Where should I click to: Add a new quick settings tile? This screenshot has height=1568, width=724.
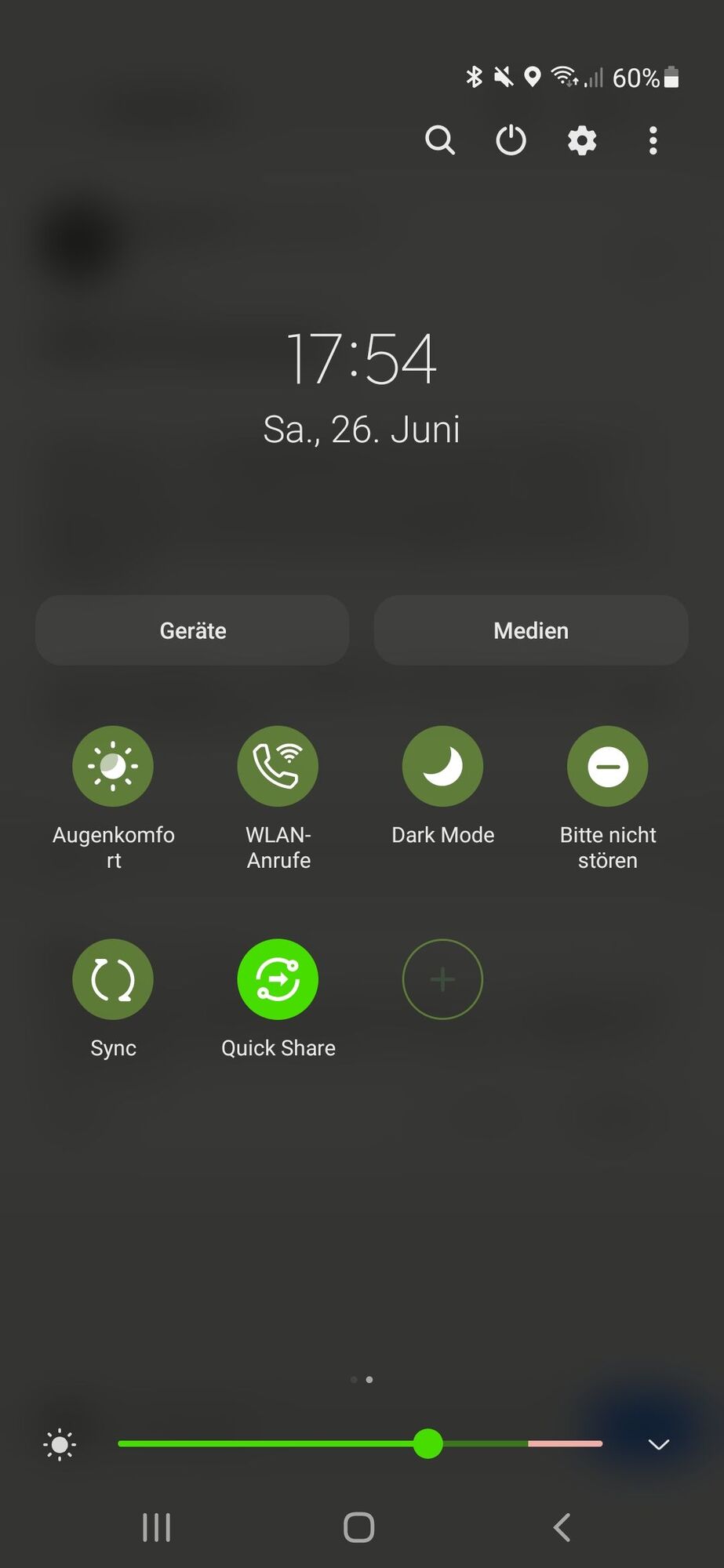pyautogui.click(x=442, y=979)
